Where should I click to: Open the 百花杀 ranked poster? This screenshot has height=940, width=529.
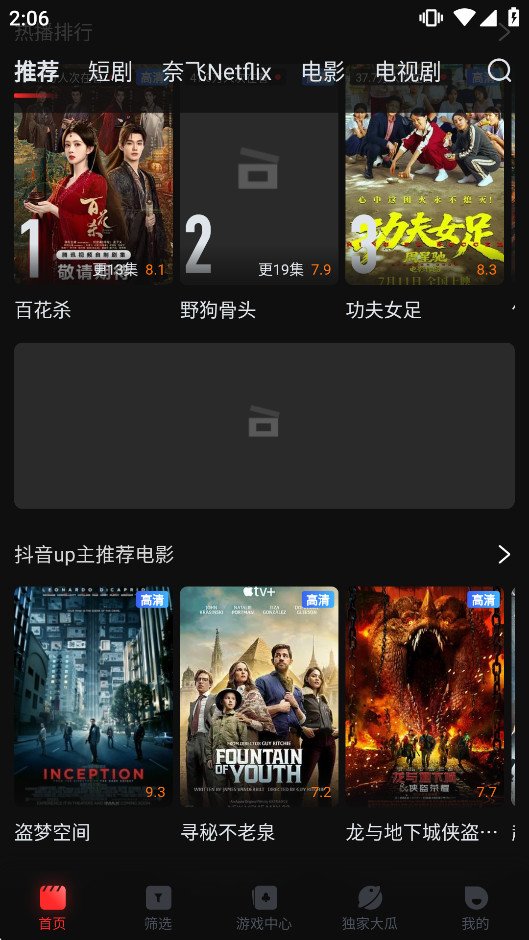tap(94, 174)
